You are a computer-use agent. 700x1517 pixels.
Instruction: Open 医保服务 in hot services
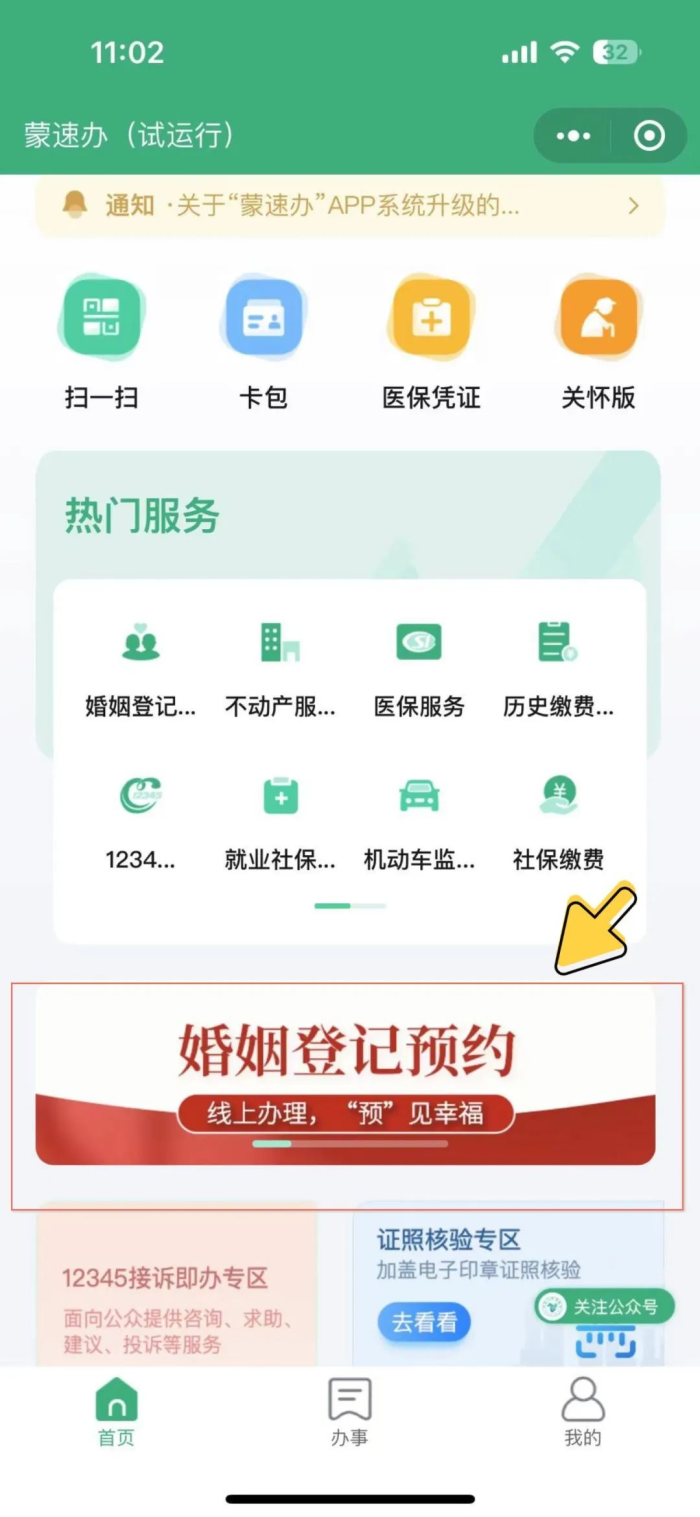(x=419, y=667)
